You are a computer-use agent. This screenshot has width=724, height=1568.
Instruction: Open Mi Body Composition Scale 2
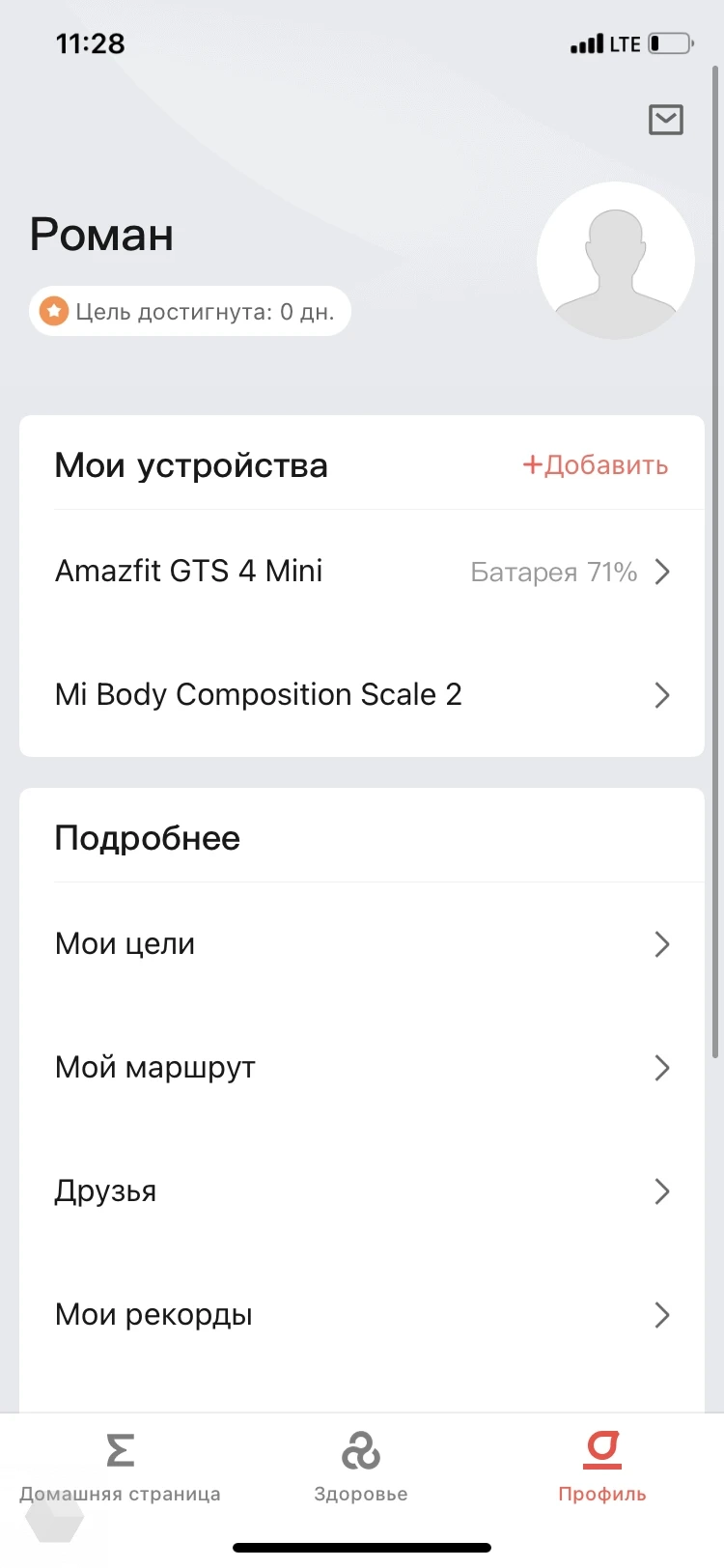361,695
